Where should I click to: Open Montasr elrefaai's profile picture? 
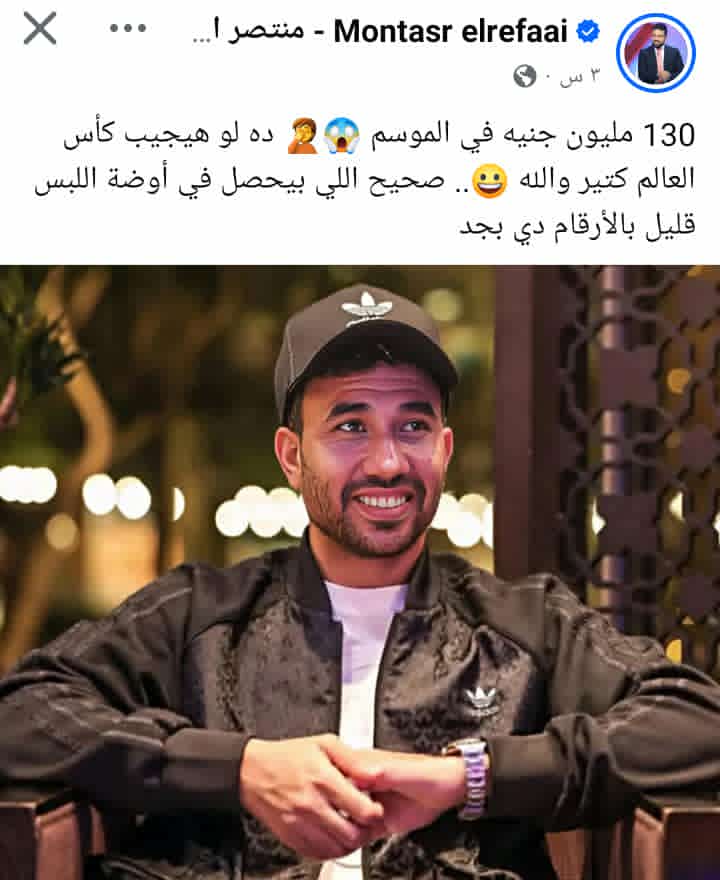click(658, 54)
